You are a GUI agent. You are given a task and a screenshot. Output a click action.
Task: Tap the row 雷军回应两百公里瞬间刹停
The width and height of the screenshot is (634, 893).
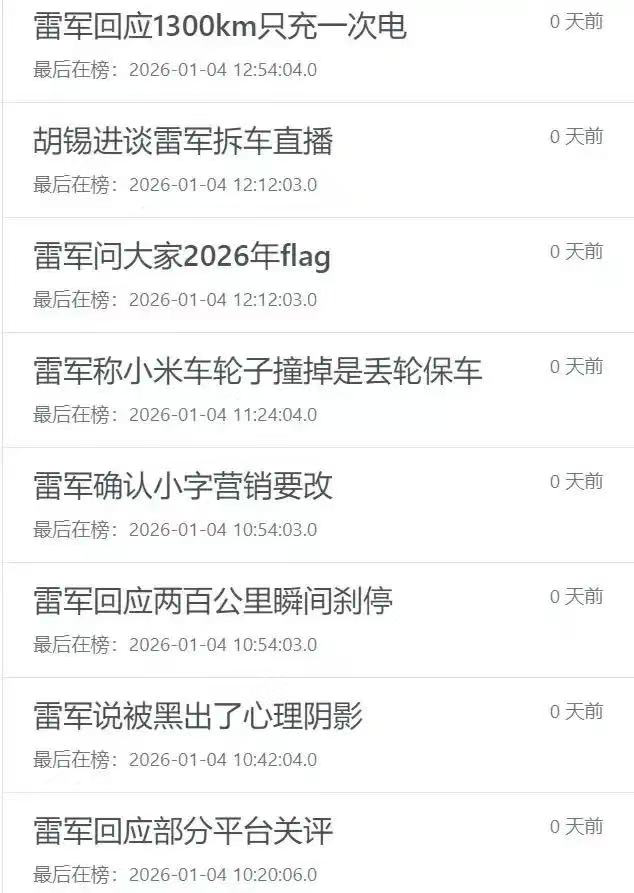click(x=213, y=601)
